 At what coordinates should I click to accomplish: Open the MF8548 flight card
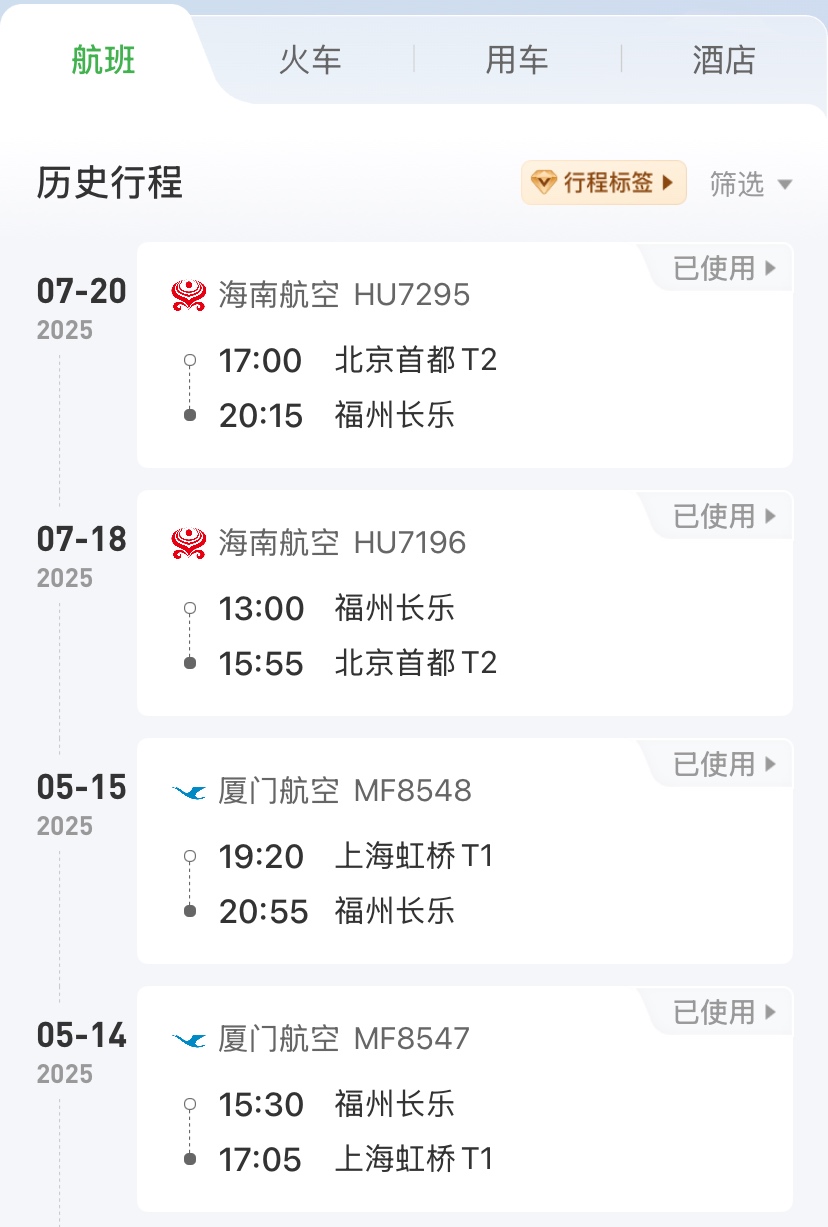464,851
